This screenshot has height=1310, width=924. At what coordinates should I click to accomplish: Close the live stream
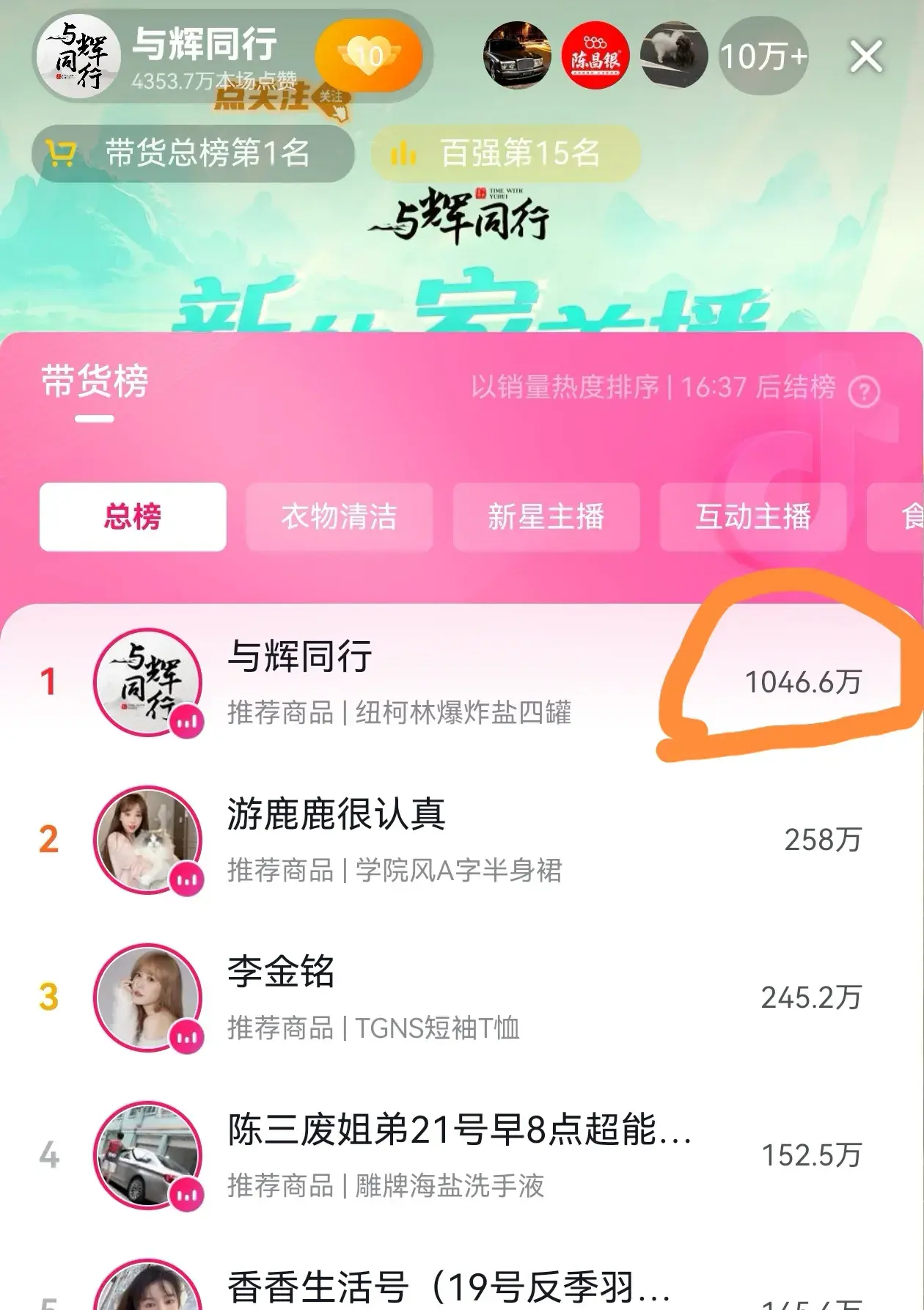tap(865, 56)
